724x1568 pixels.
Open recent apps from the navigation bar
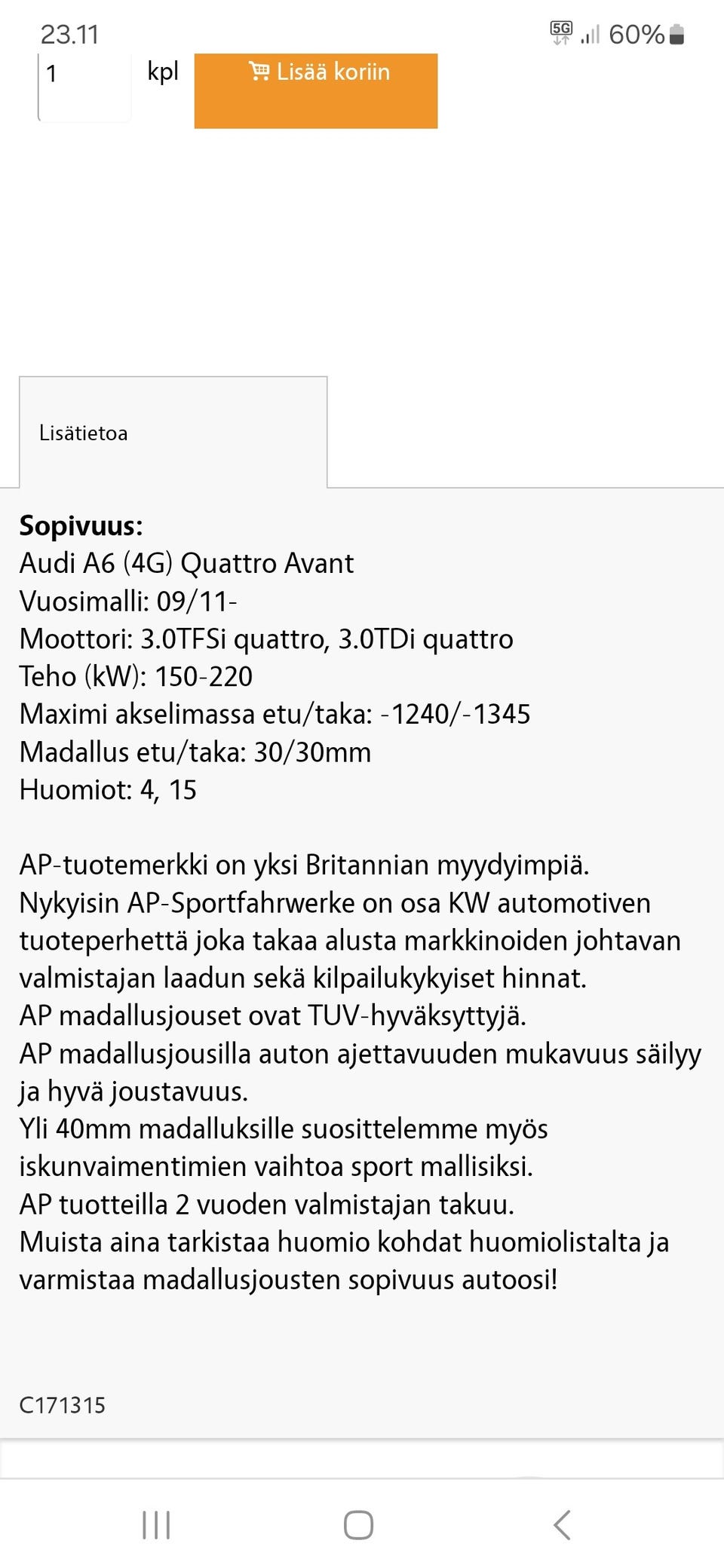tap(156, 1524)
